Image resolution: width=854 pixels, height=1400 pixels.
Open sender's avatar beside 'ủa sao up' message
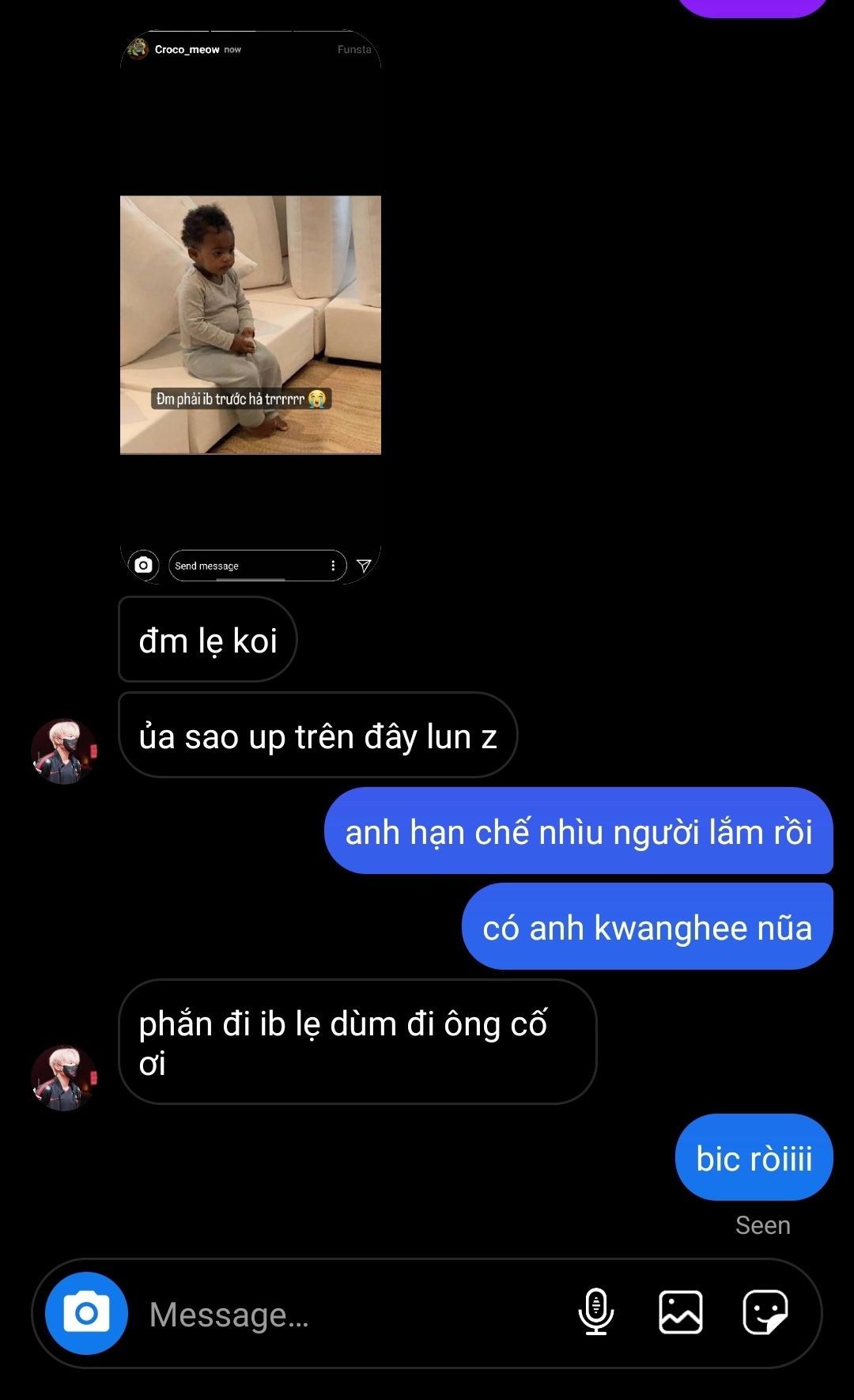[63, 751]
